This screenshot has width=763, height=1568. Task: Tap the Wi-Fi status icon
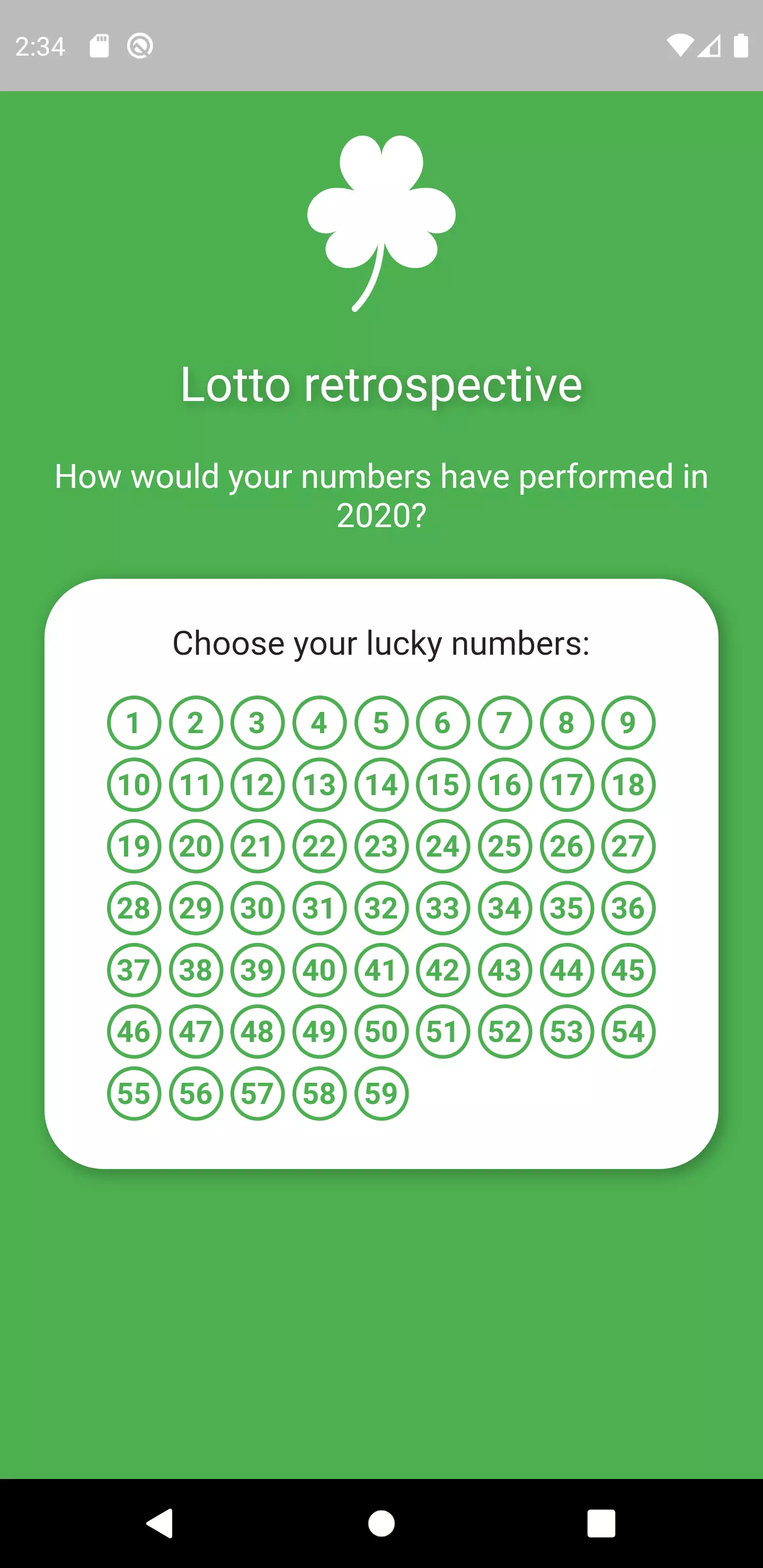click(x=680, y=46)
